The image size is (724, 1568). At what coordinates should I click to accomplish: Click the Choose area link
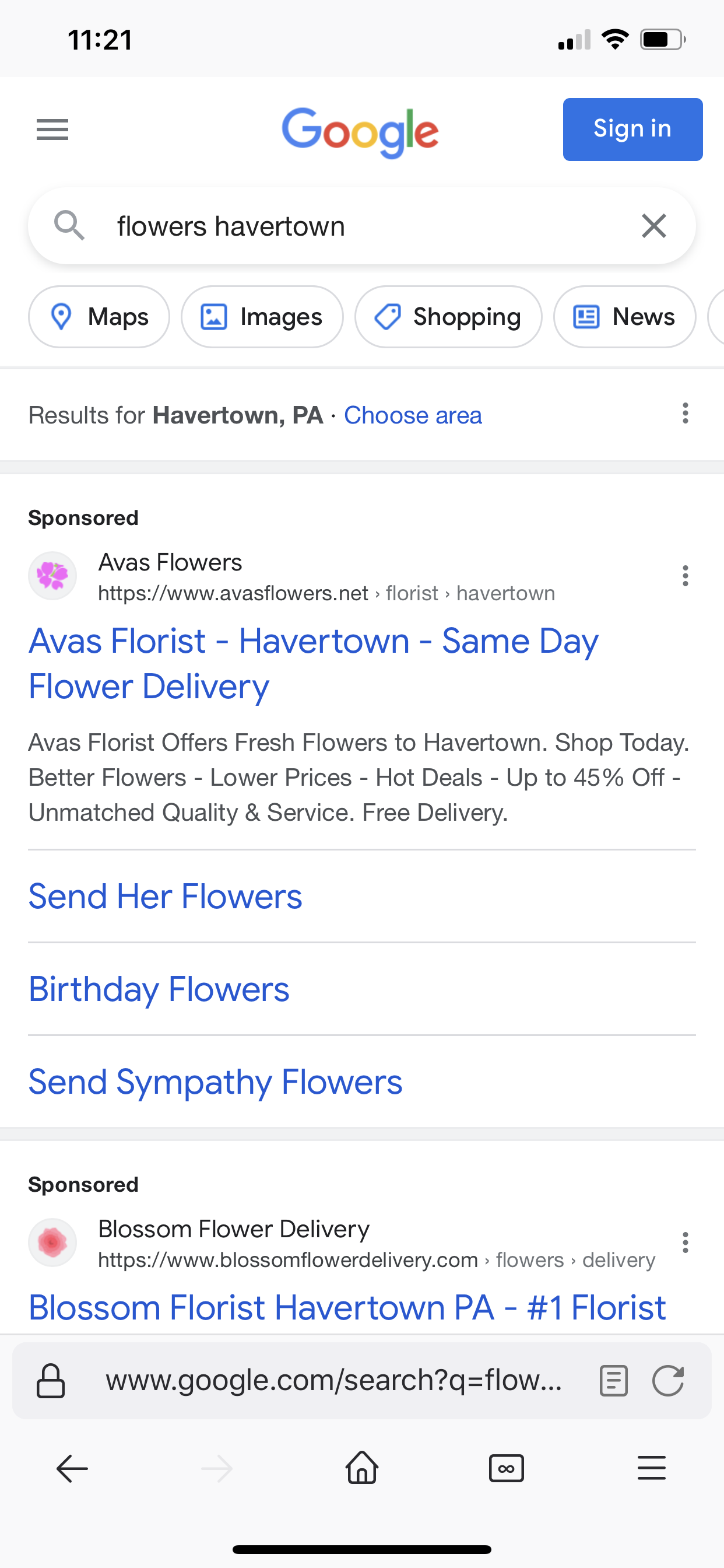coord(413,415)
